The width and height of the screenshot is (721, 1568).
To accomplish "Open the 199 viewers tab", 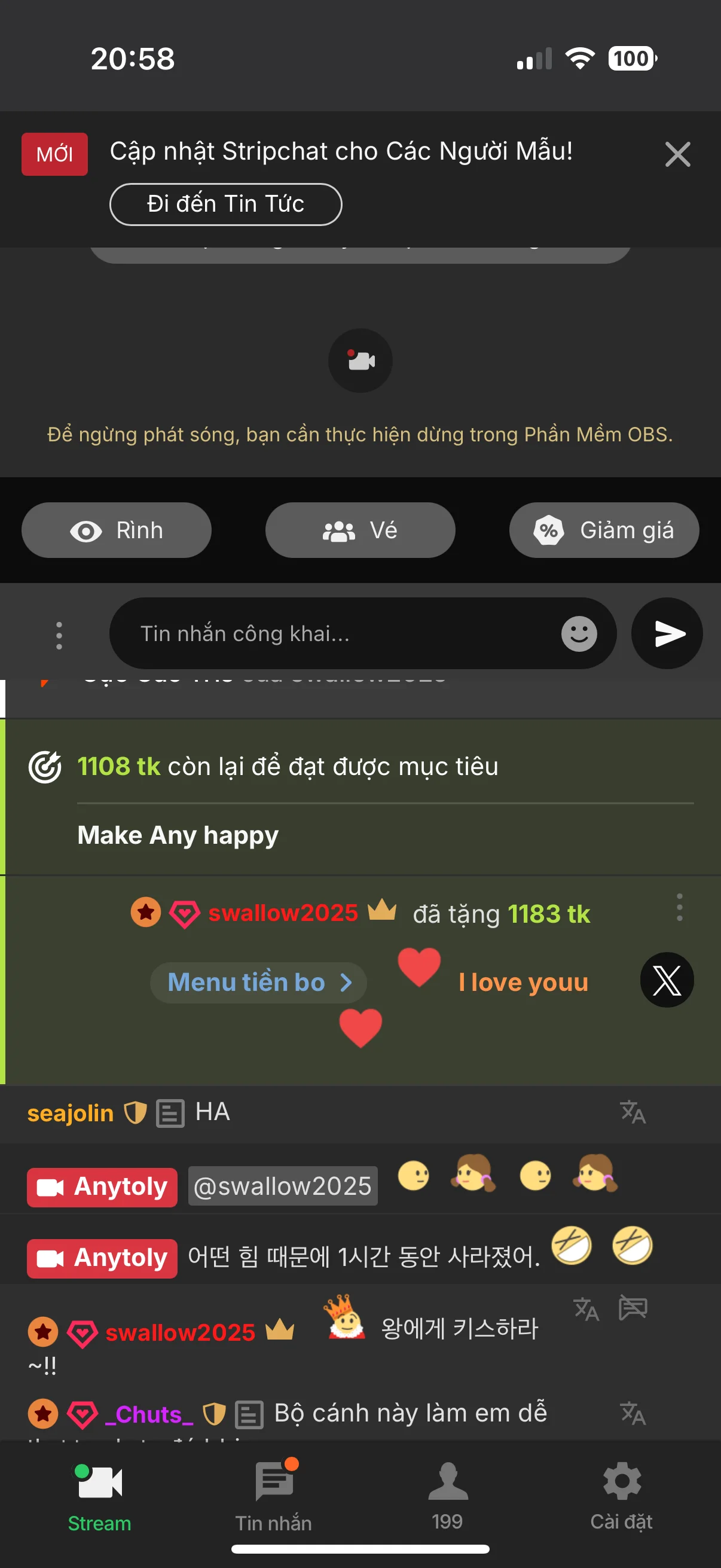I will click(447, 1497).
